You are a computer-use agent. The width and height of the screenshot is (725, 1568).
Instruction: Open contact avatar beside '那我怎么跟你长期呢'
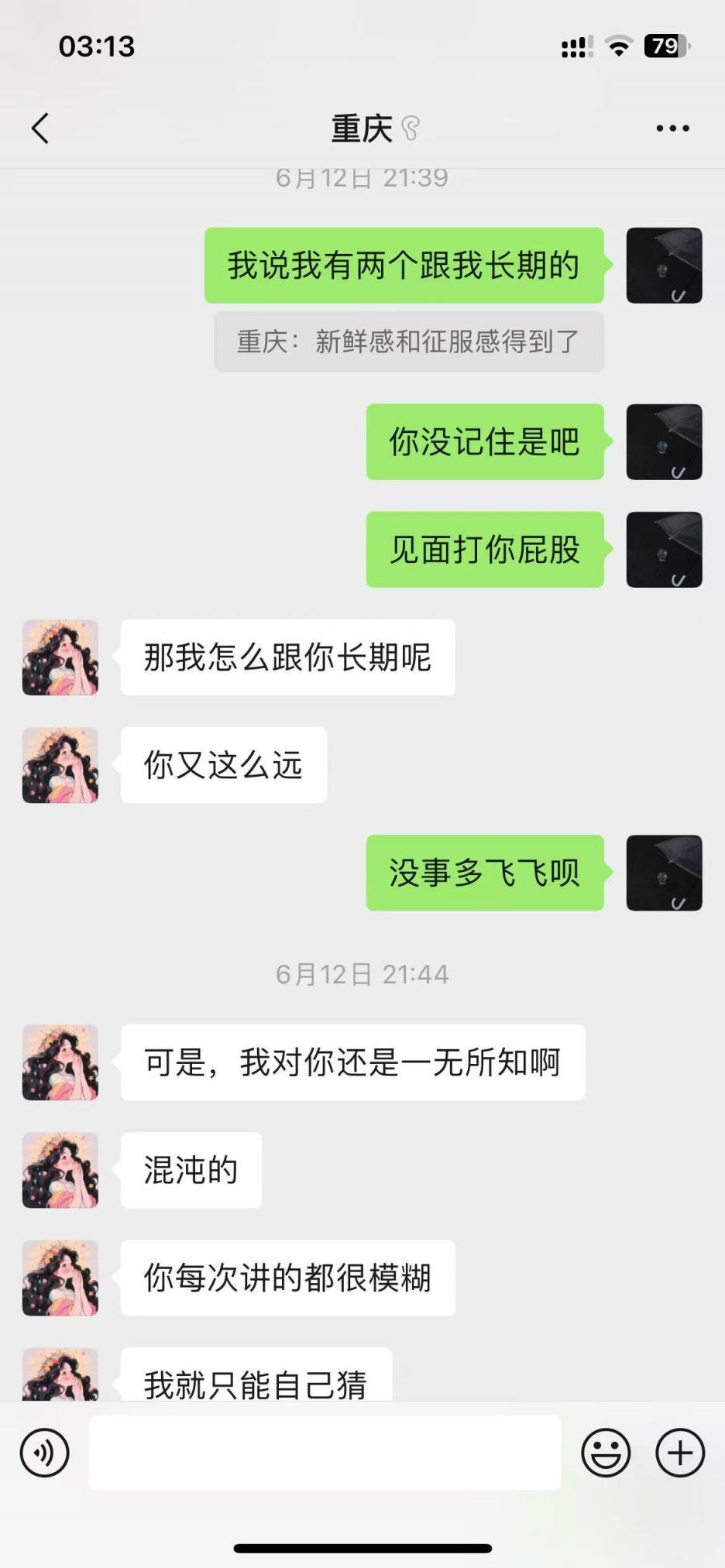(x=60, y=657)
